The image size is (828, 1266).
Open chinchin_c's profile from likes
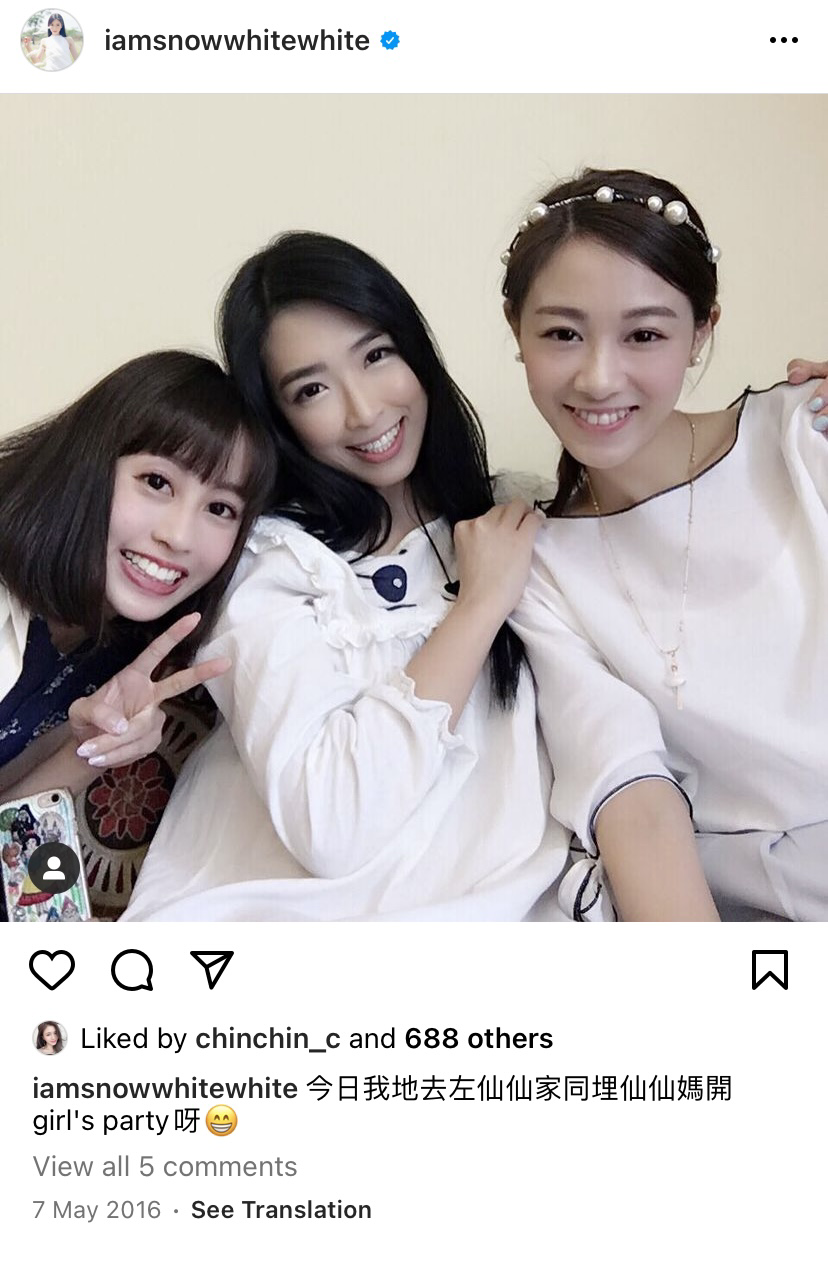tap(267, 1038)
